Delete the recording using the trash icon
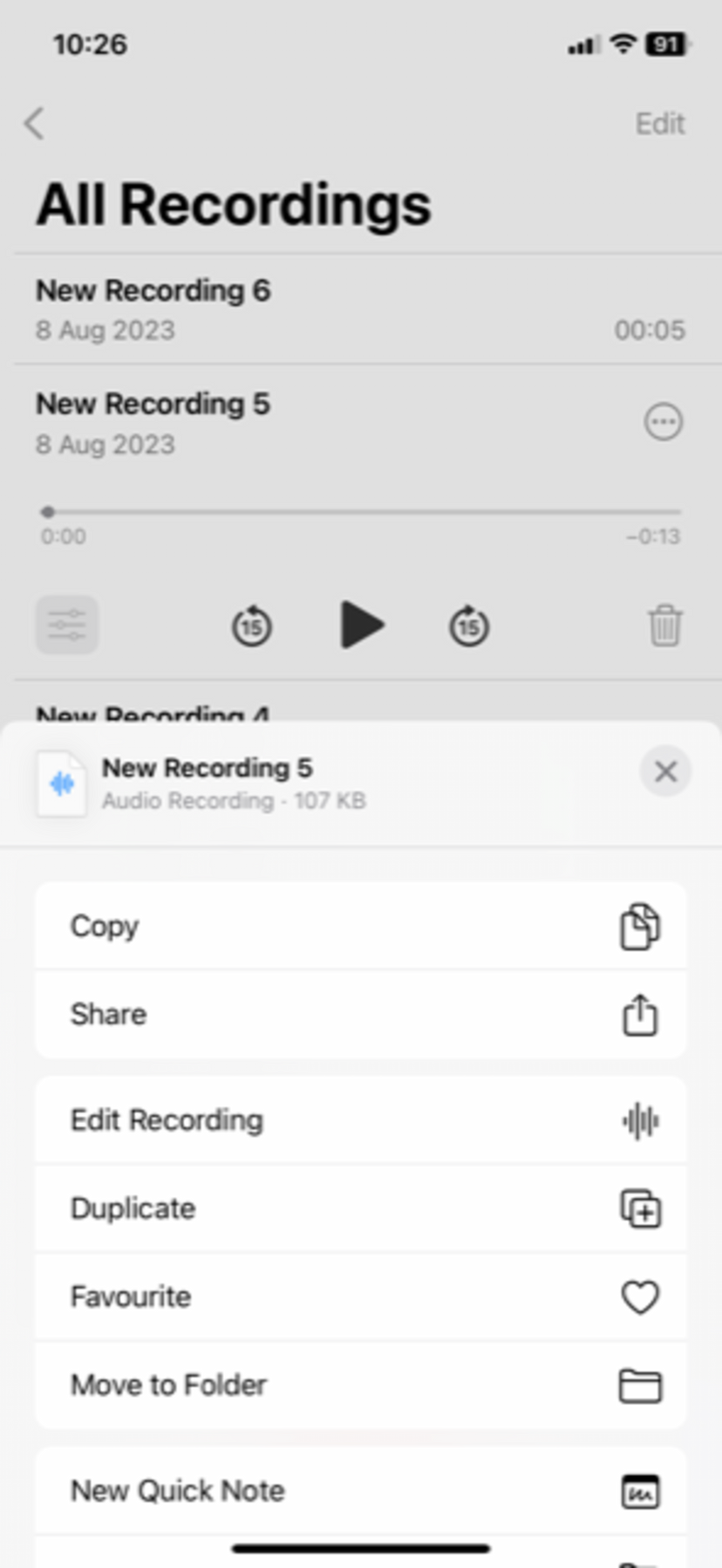The height and width of the screenshot is (1568, 722). pos(666,625)
